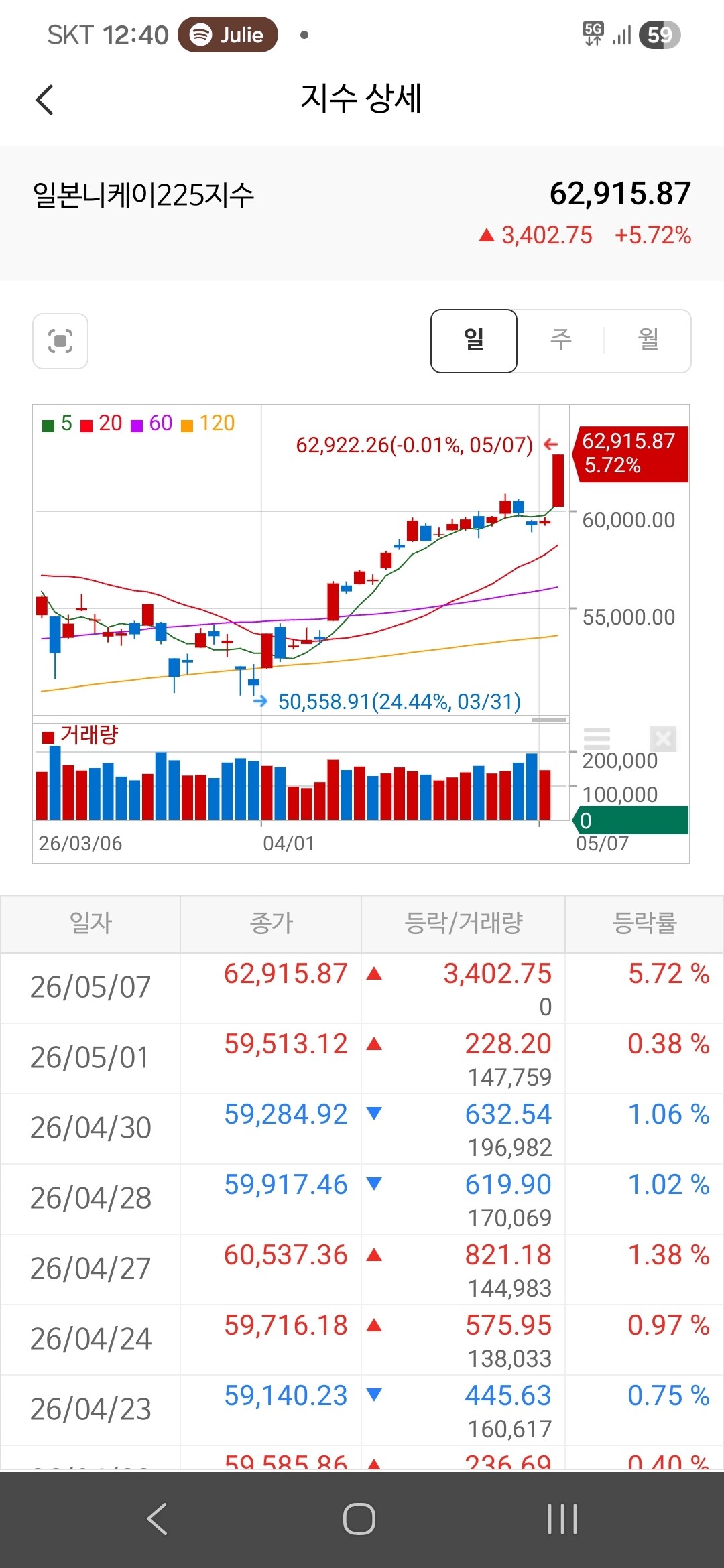Close the volume panel with X

click(x=663, y=739)
